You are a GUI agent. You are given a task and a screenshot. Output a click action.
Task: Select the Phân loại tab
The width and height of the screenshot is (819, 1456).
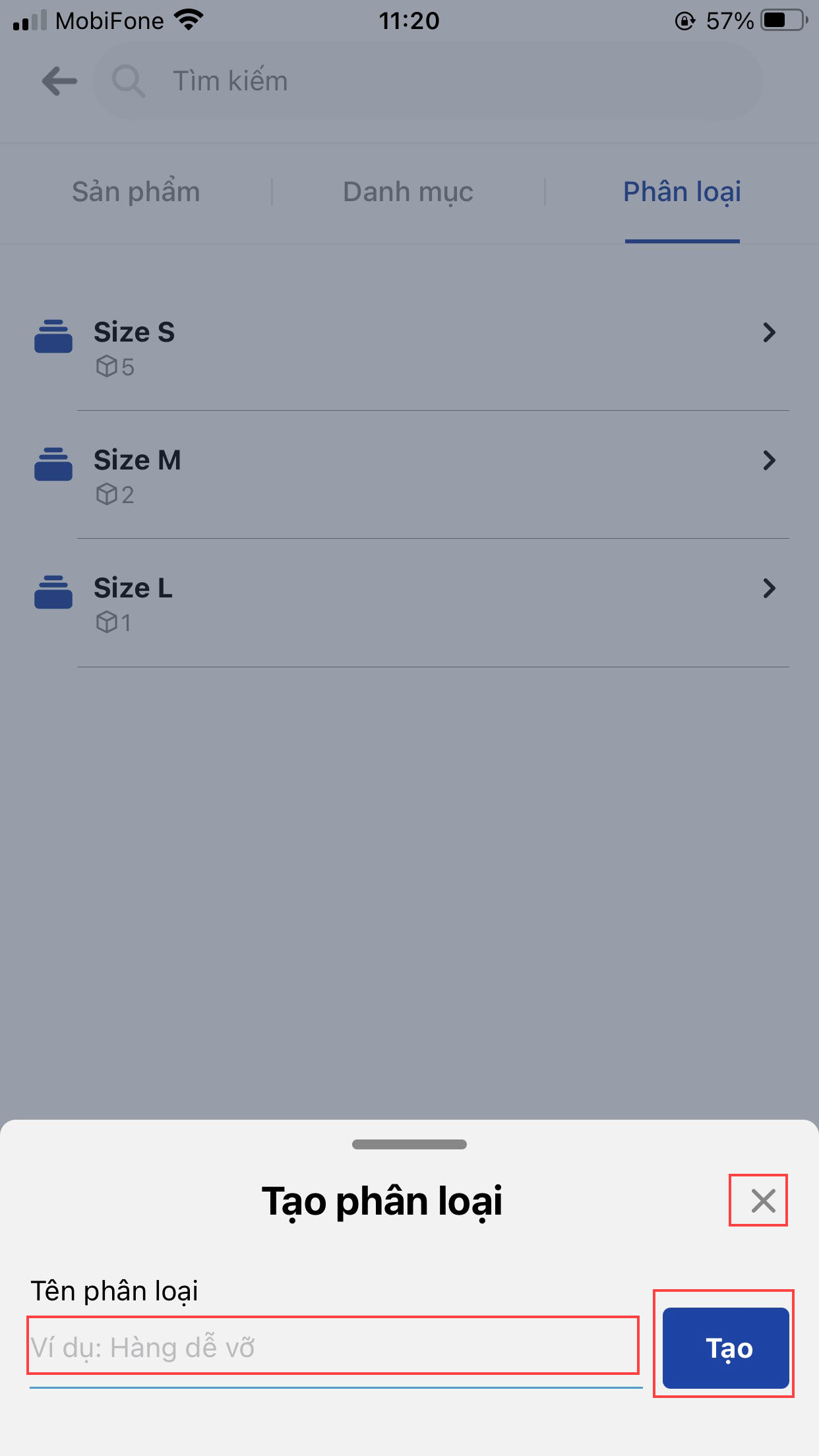click(x=682, y=192)
